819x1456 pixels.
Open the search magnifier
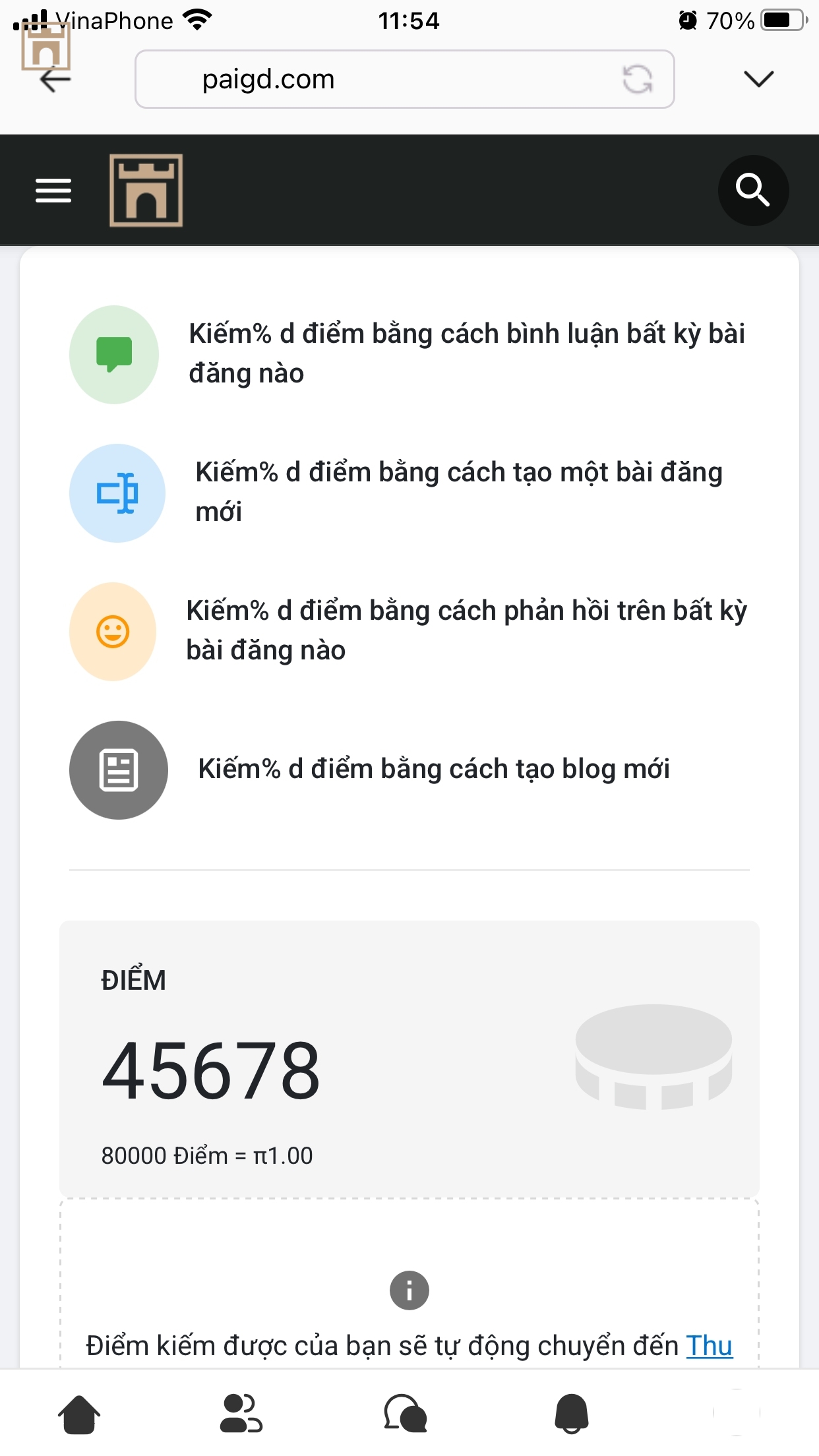tap(753, 191)
